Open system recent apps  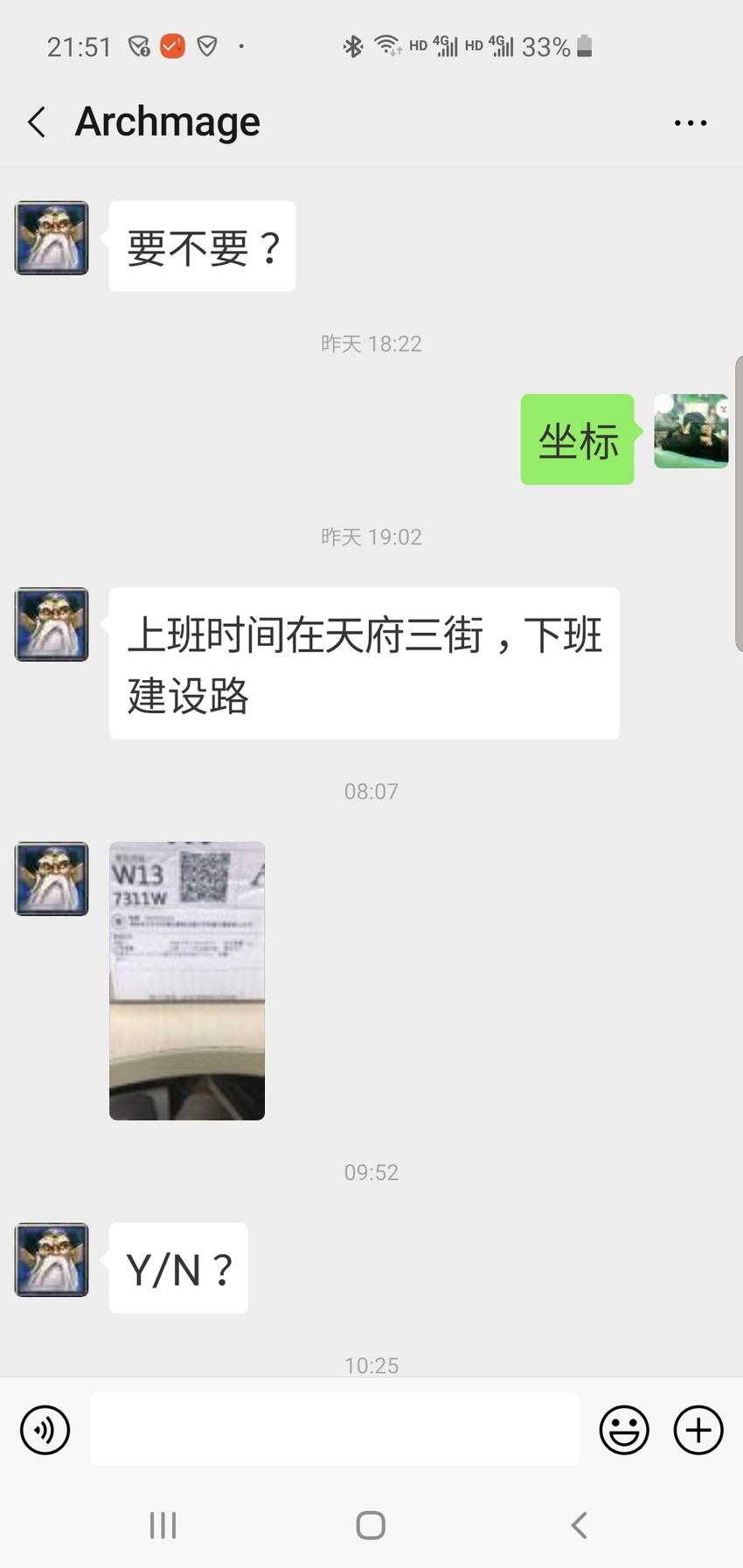[x=163, y=1525]
